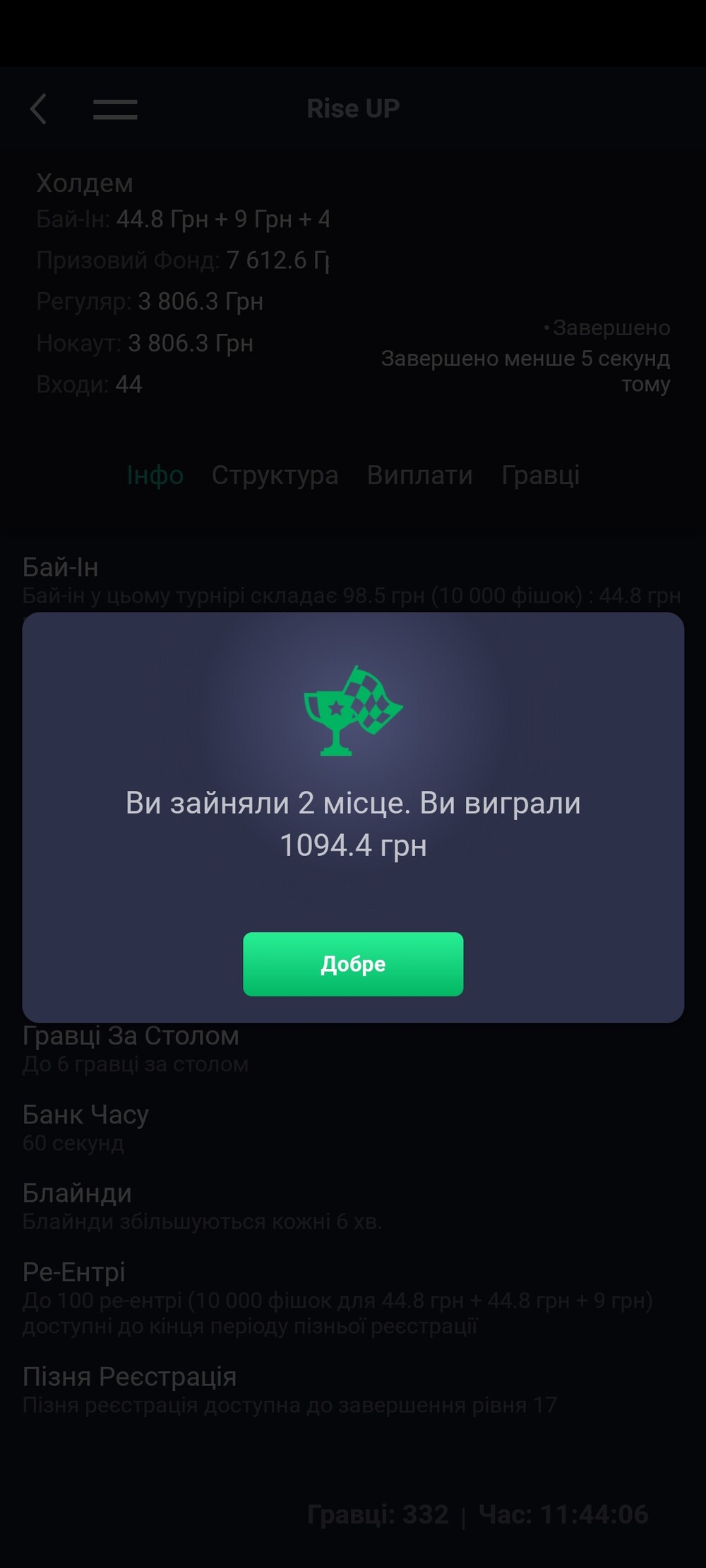Viewport: 706px width, 1568px height.
Task: Go back using the top-left arrow
Action: click(39, 109)
